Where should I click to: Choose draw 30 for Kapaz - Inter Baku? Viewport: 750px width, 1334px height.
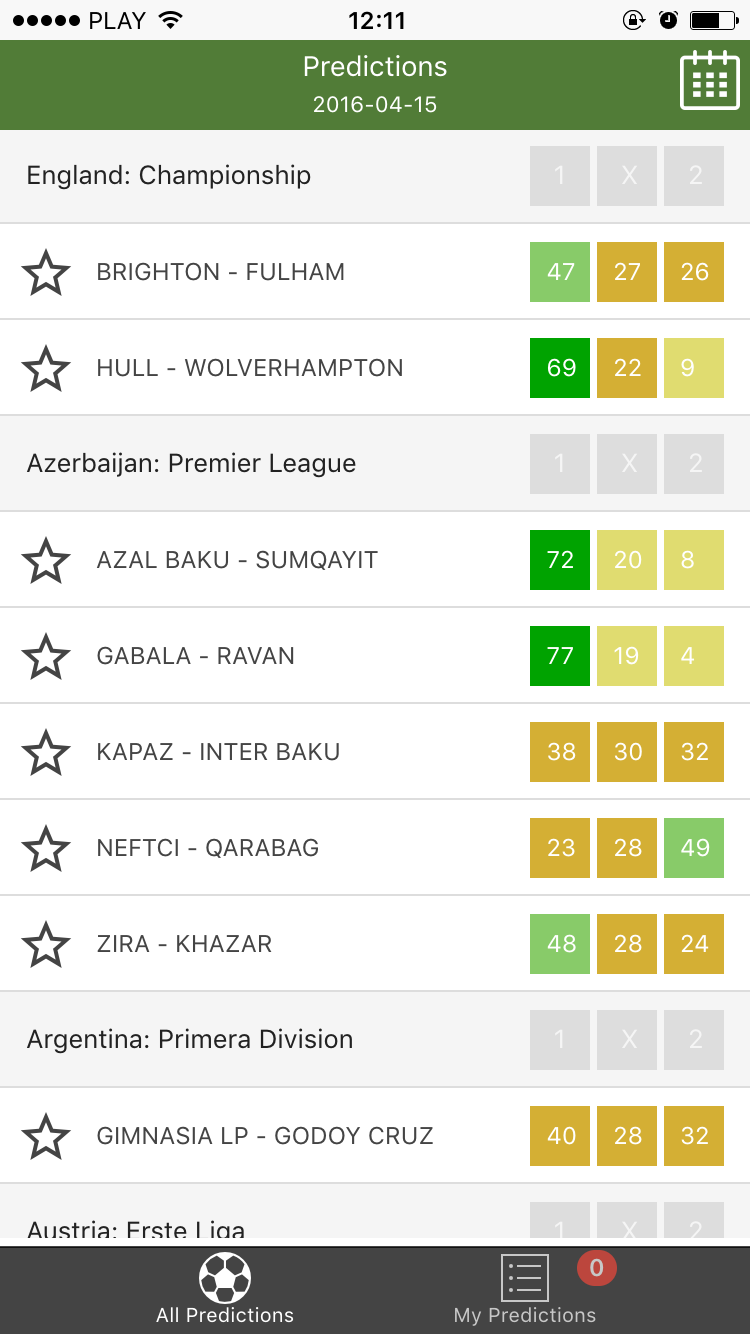627,752
